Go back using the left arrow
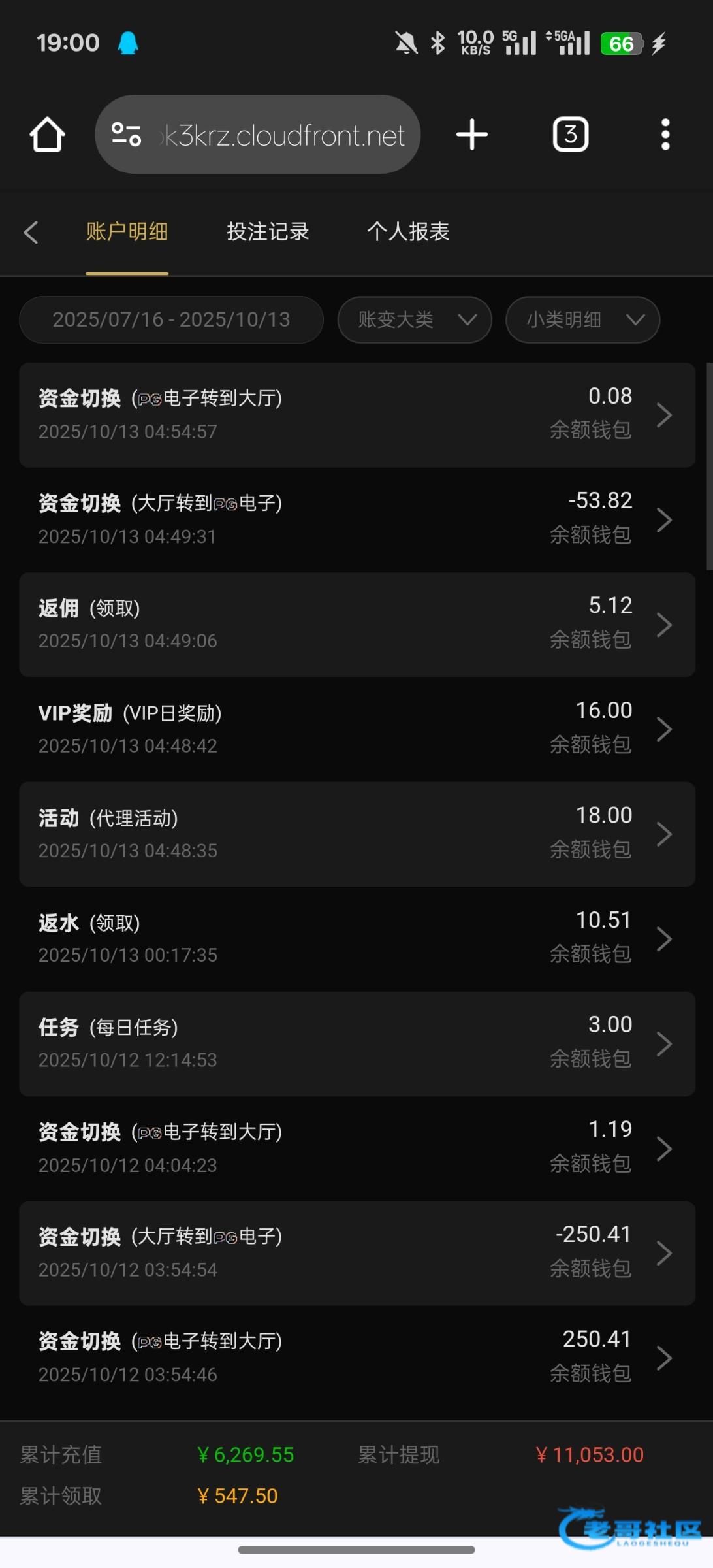Viewport: 713px width, 1568px height. (x=31, y=232)
